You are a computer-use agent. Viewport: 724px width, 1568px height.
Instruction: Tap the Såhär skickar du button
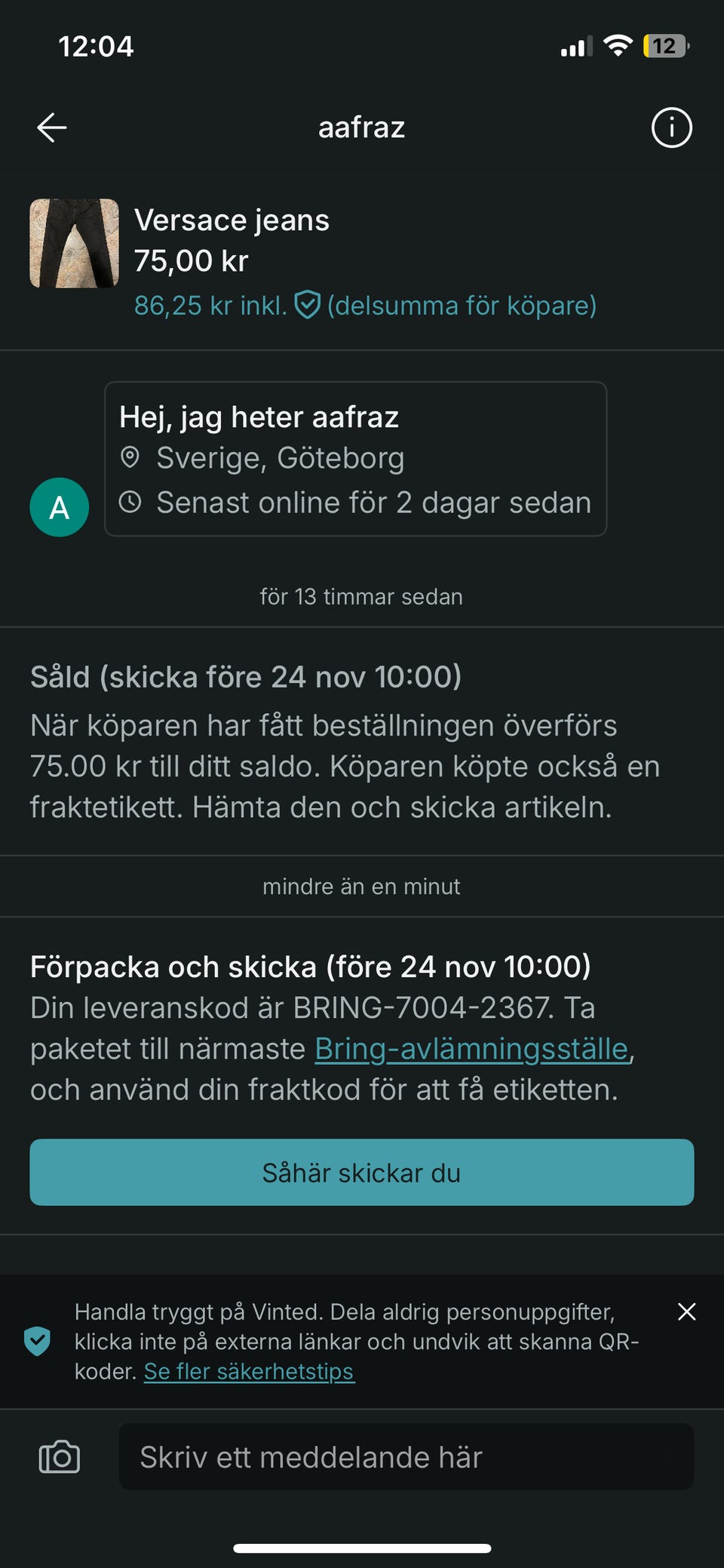point(362,1173)
